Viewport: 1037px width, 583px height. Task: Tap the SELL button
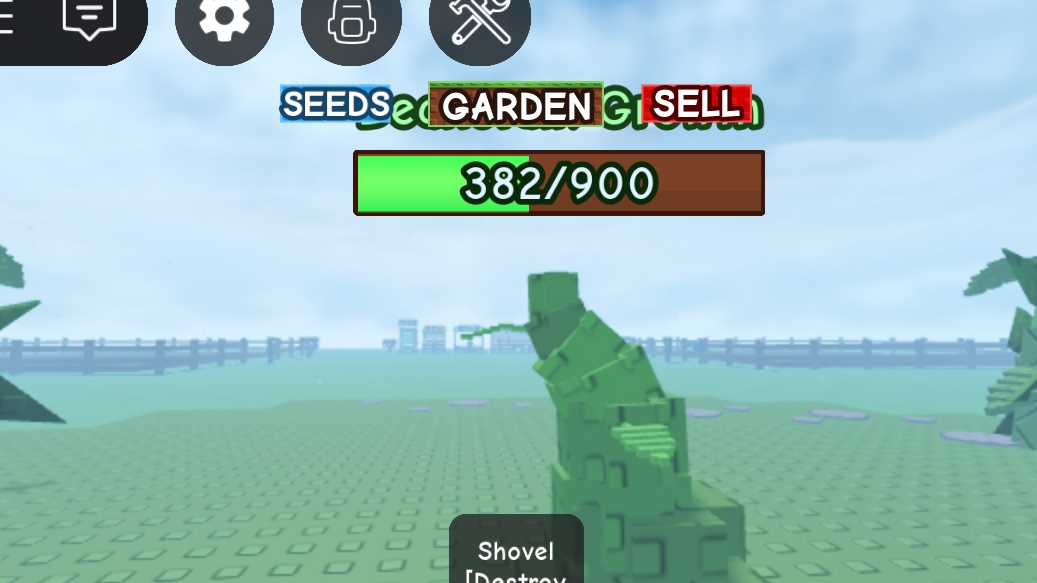pos(696,103)
